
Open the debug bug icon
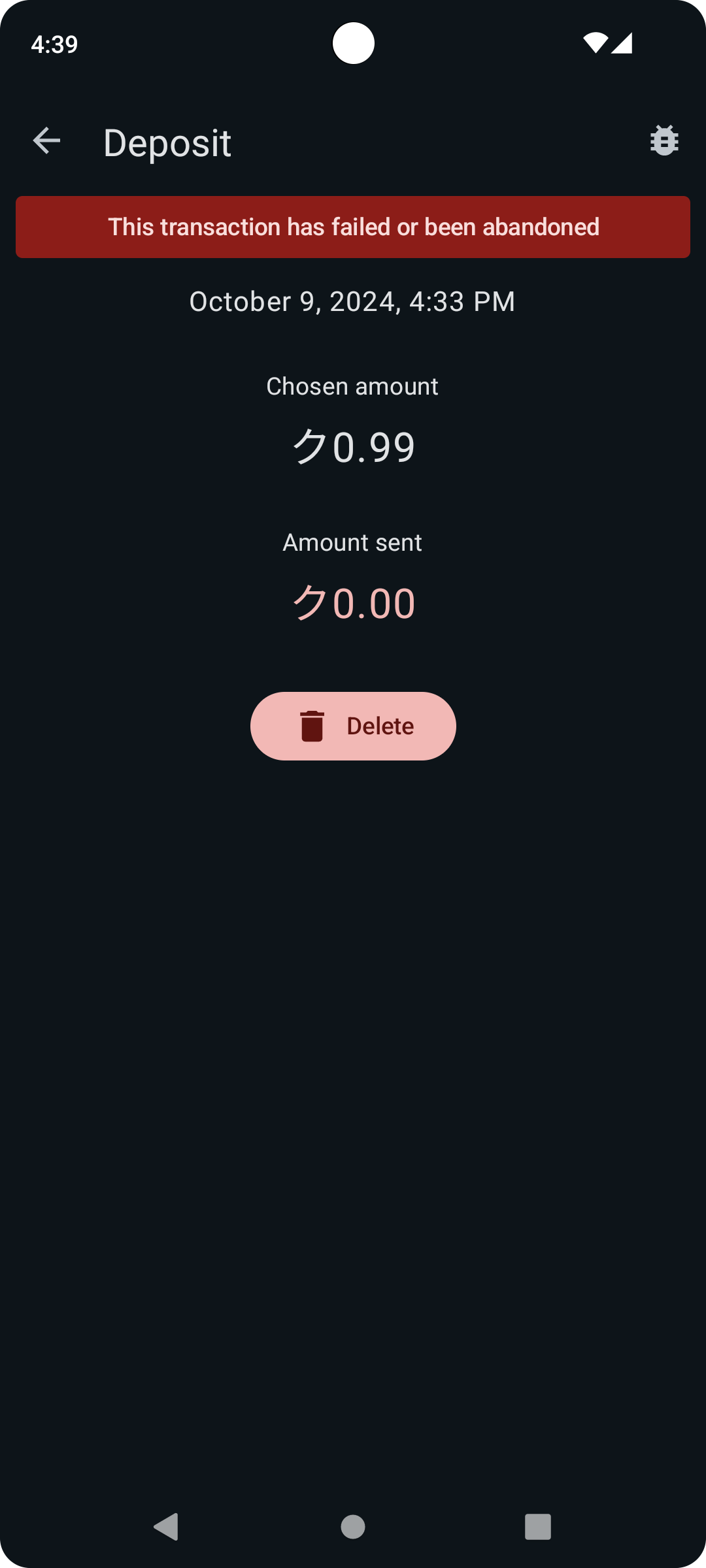[664, 140]
